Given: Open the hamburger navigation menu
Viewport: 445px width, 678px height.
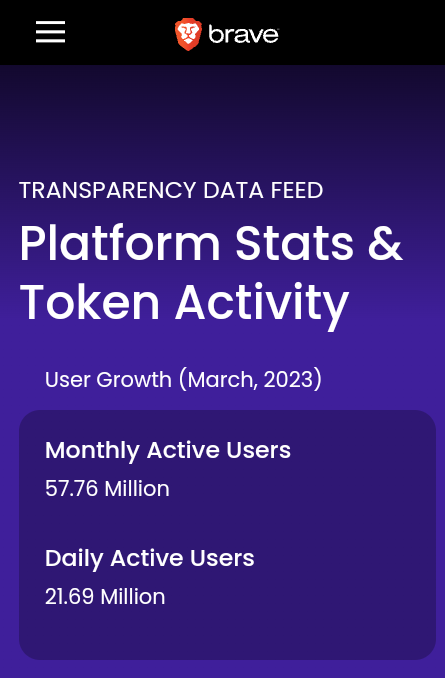Looking at the screenshot, I should (50, 32).
